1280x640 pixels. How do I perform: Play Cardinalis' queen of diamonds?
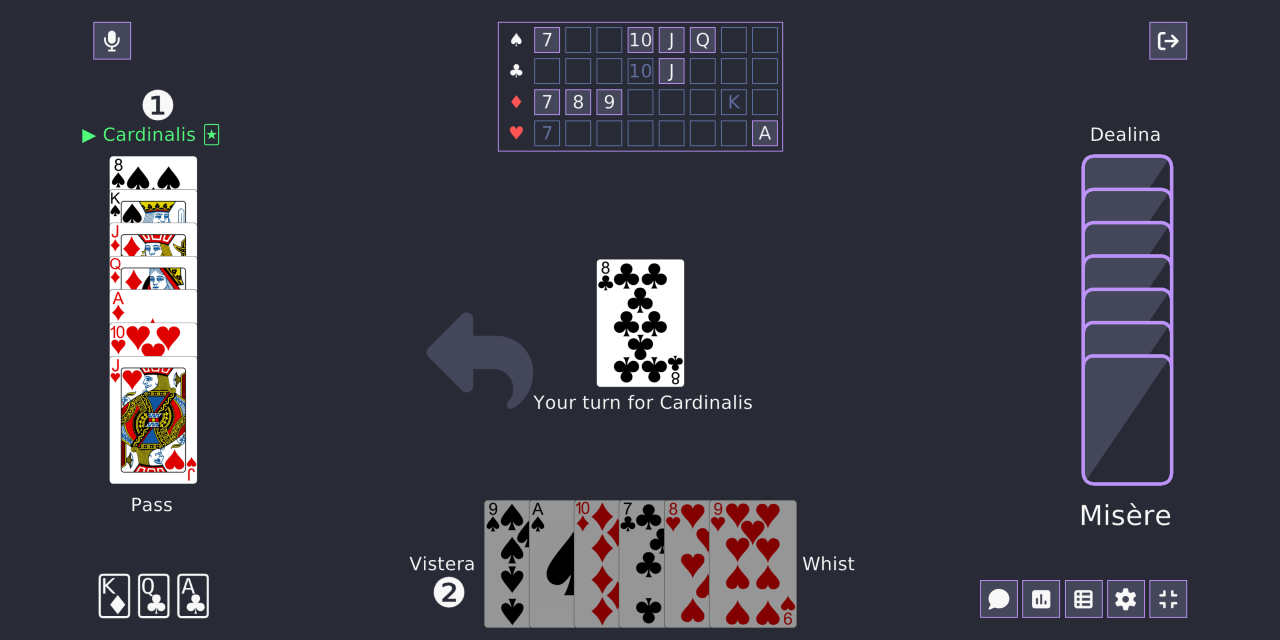[x=153, y=273]
